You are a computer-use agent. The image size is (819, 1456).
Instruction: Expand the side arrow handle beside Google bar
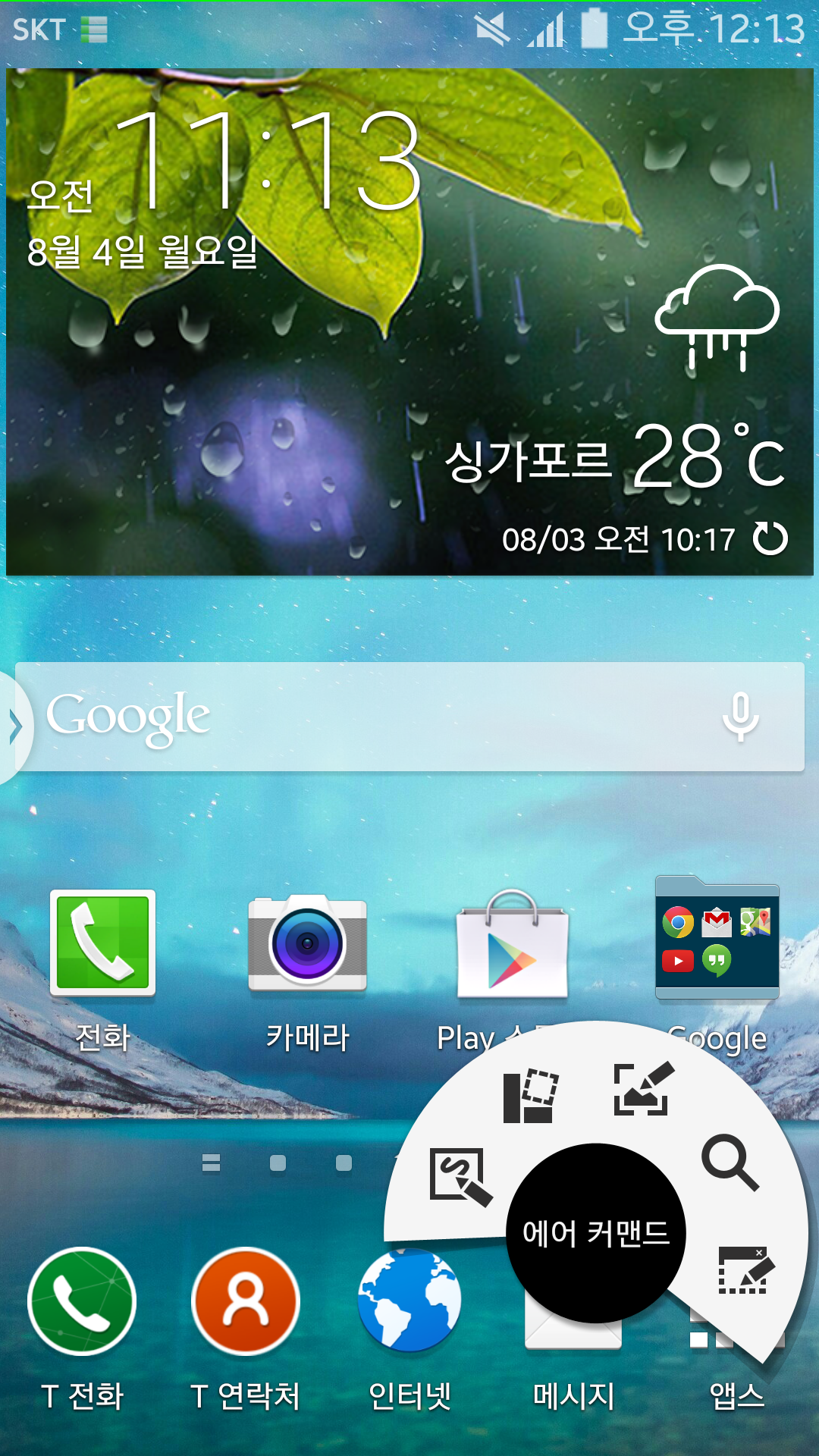15,726
